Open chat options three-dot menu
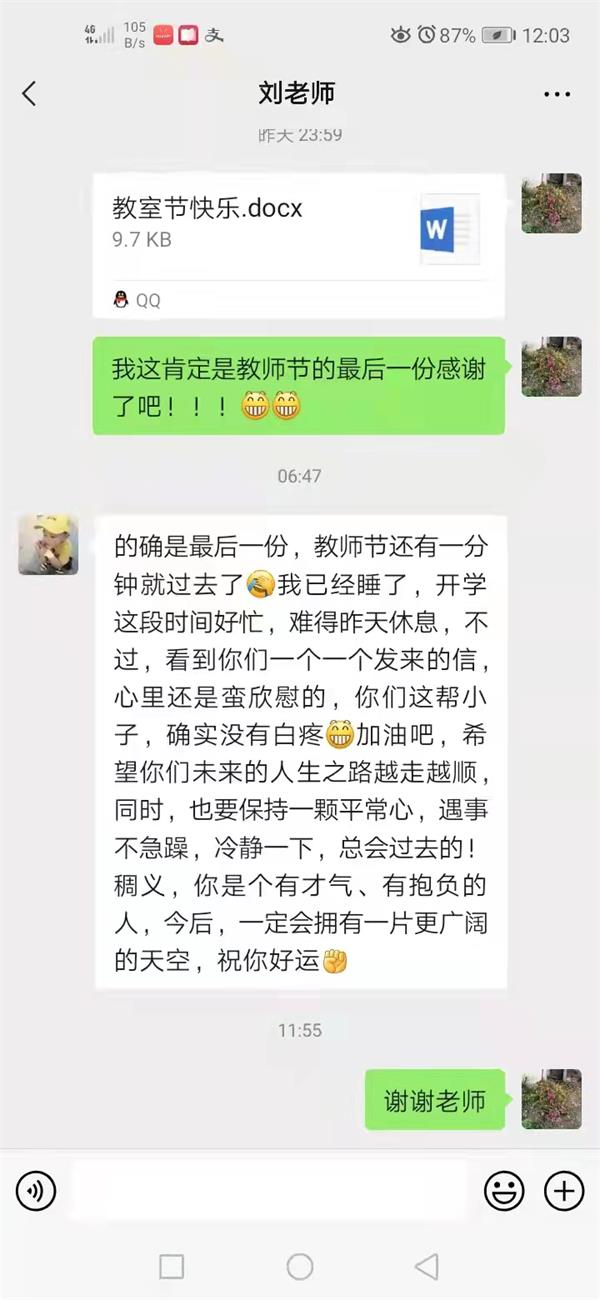 click(x=556, y=94)
